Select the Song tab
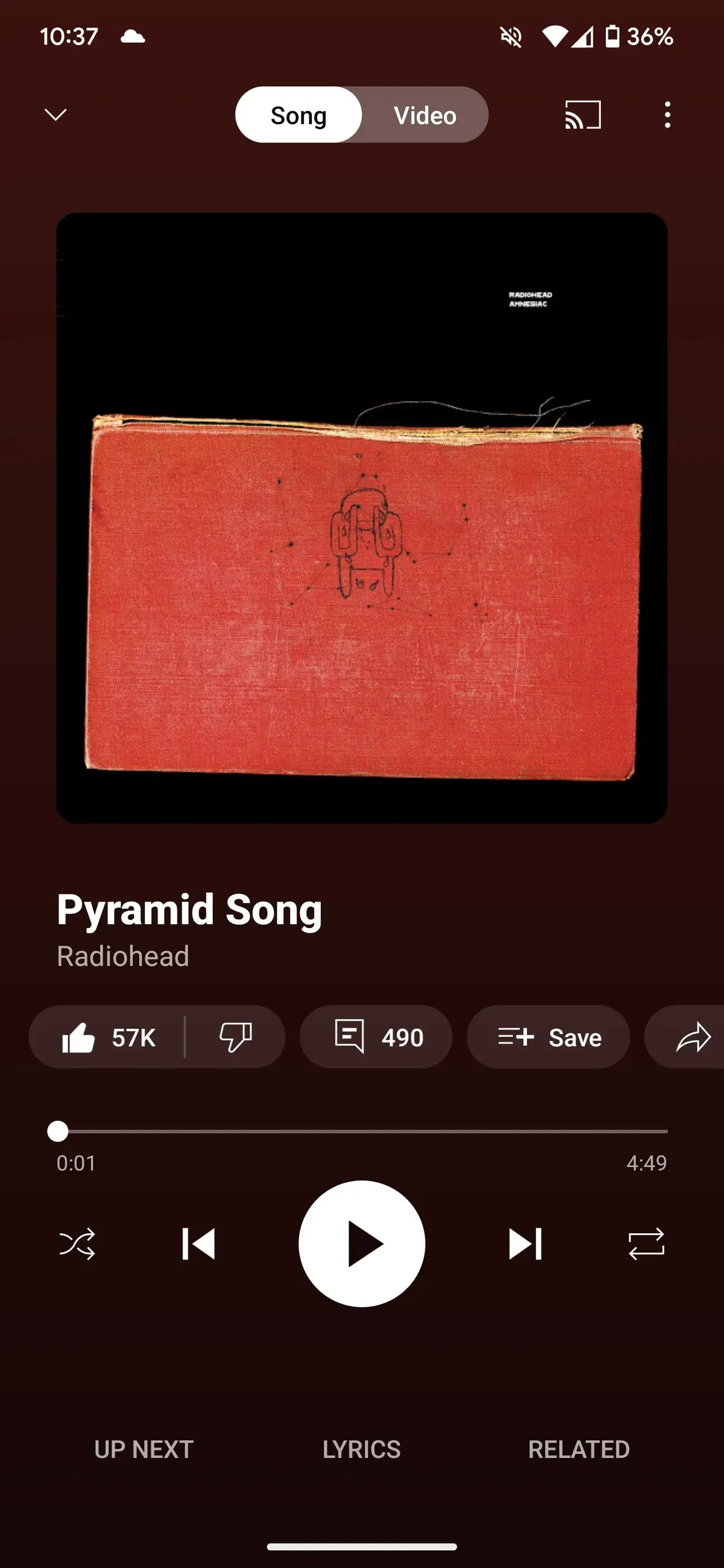Viewport: 724px width, 1568px height. tap(298, 115)
